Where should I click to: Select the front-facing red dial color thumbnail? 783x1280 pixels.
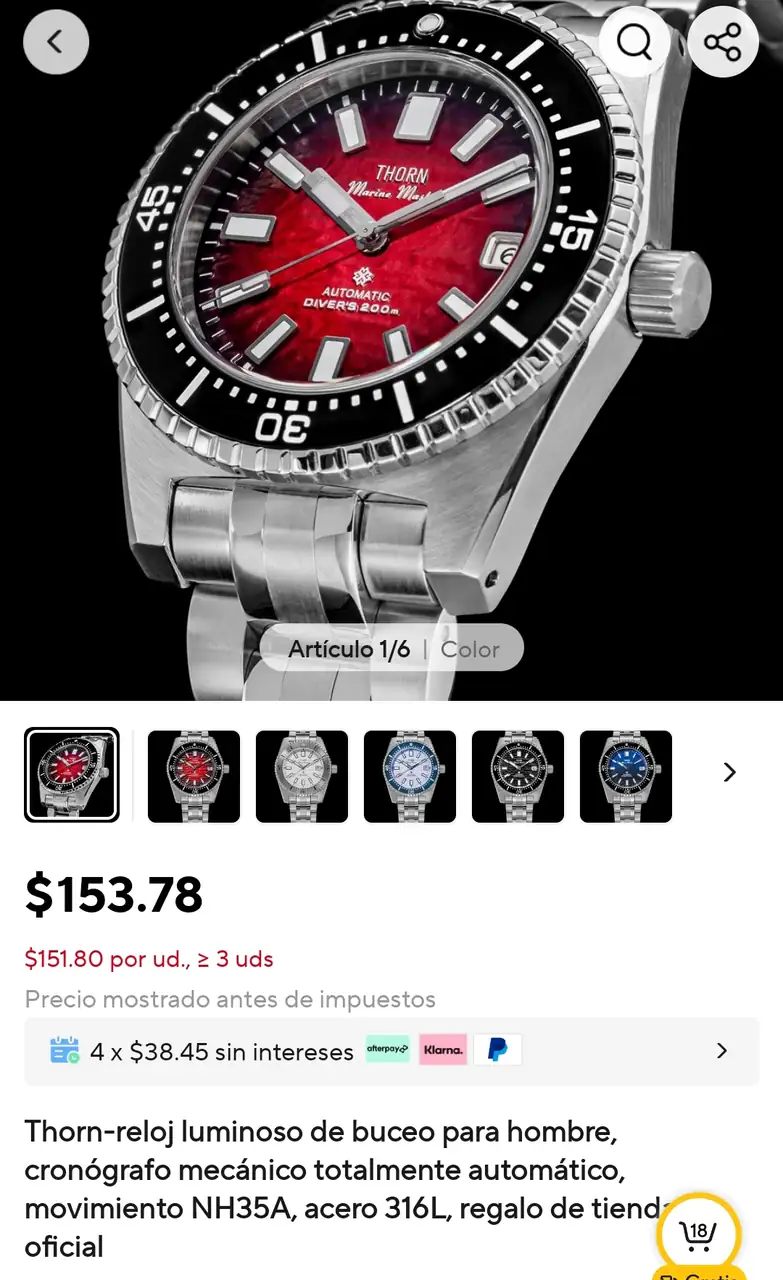click(x=194, y=776)
